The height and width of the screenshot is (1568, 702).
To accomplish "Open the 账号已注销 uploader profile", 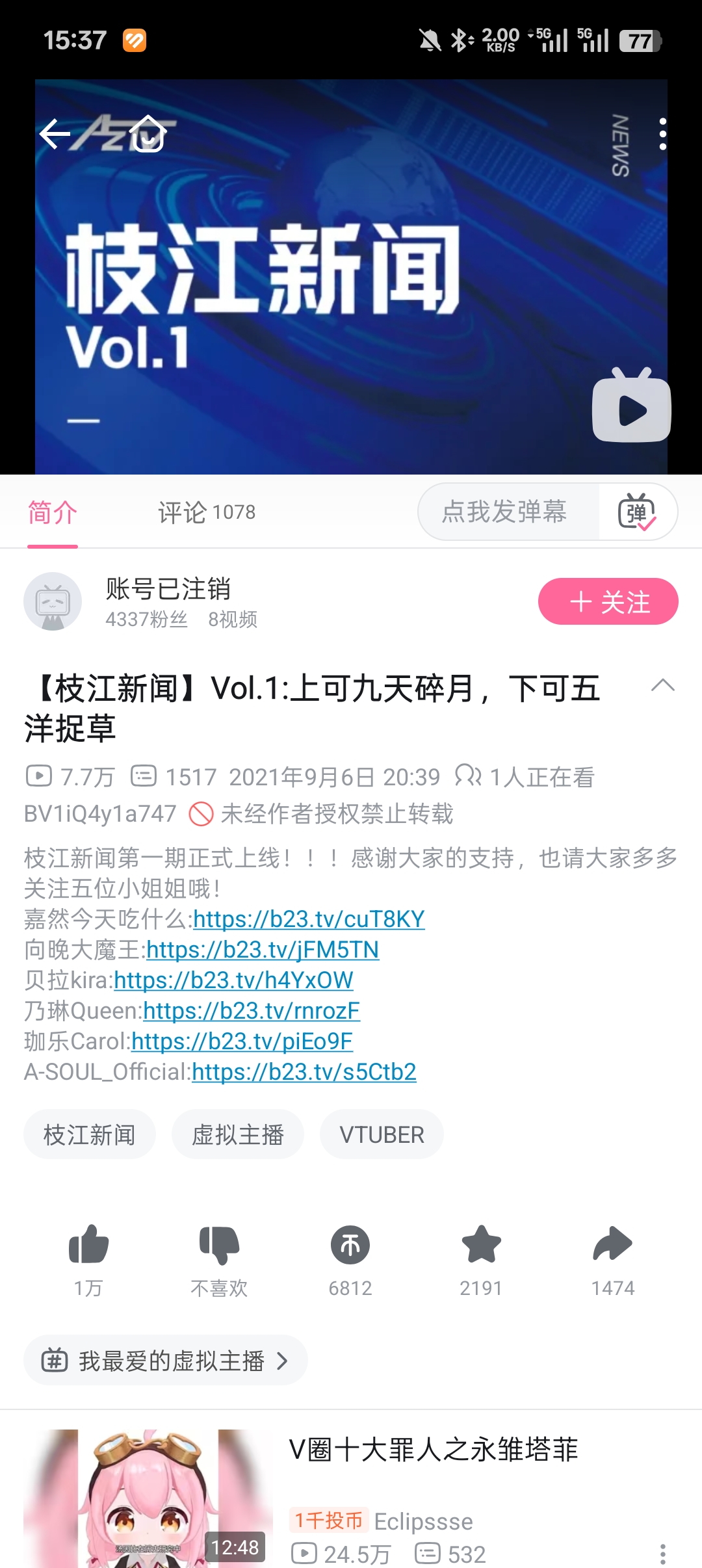I will (168, 589).
